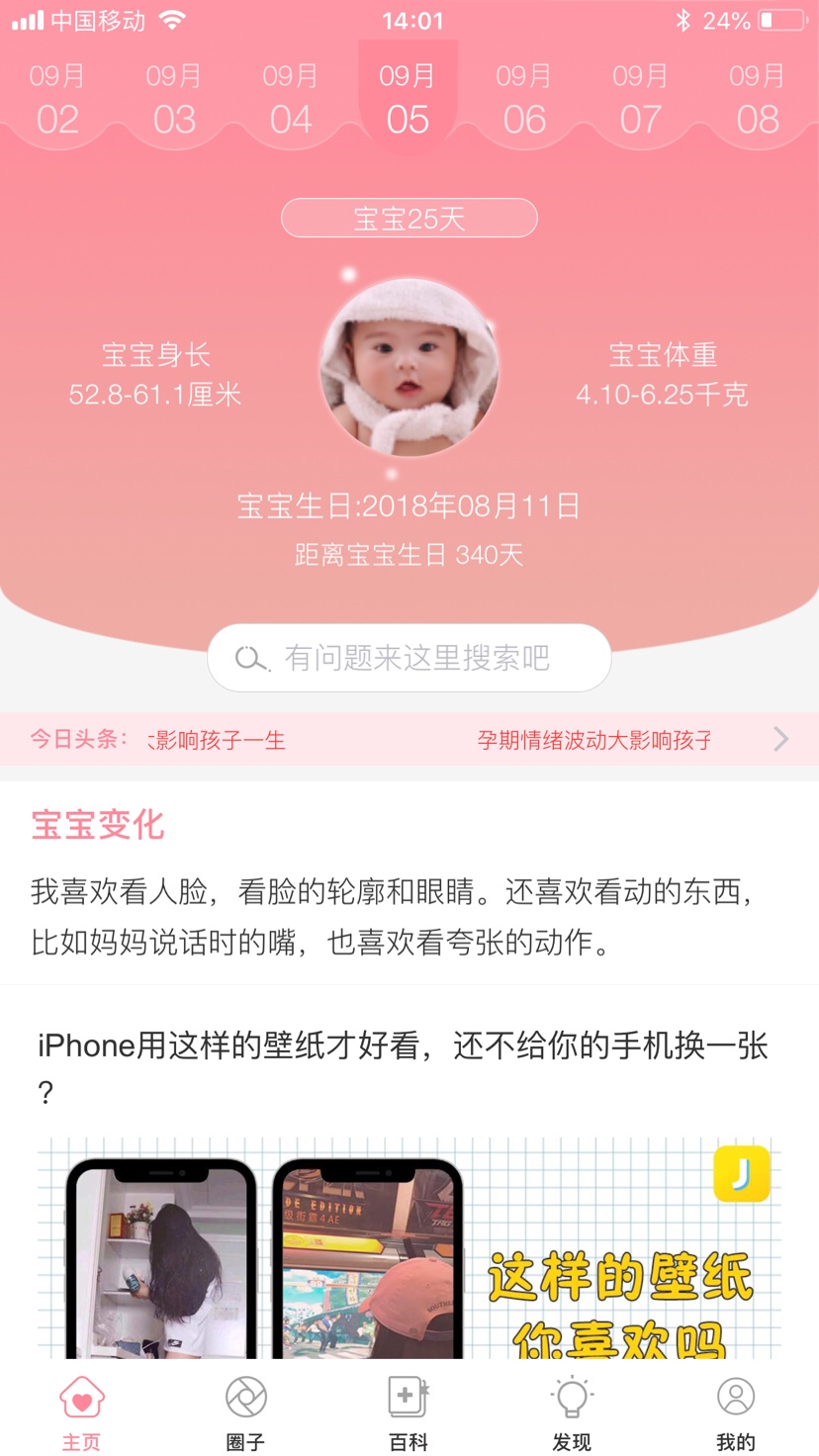Switch to the 我的 tab

click(736, 1412)
